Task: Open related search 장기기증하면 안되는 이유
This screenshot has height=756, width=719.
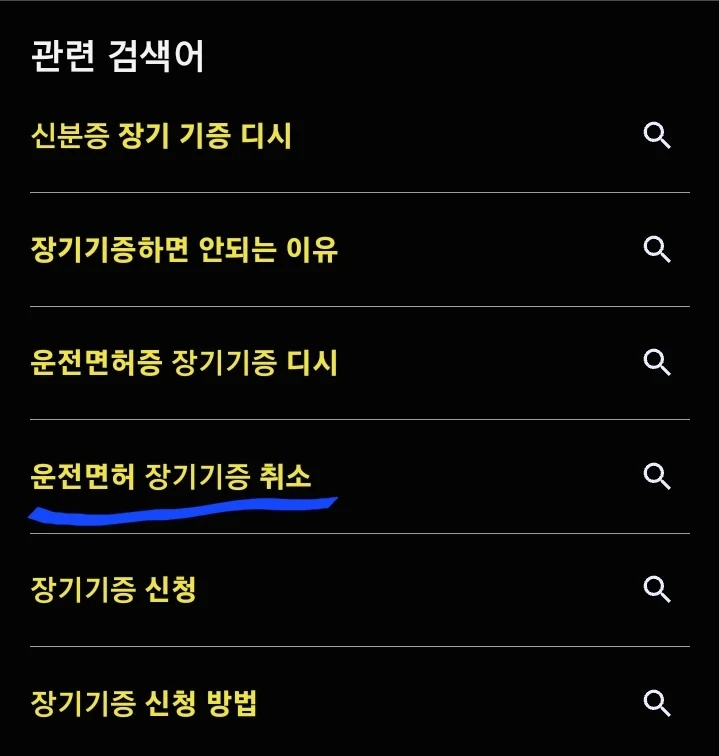Action: 185,249
